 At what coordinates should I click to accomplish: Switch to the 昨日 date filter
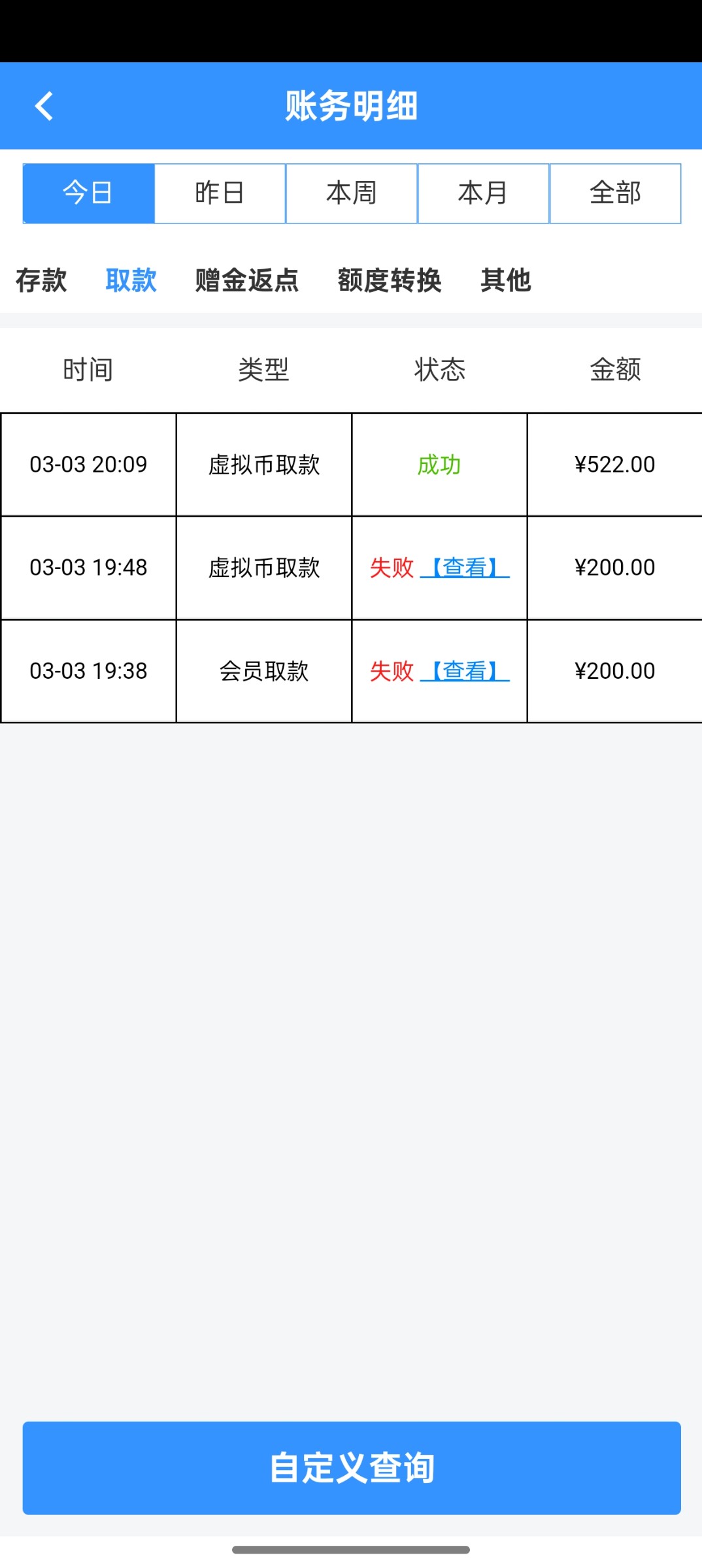[x=220, y=193]
